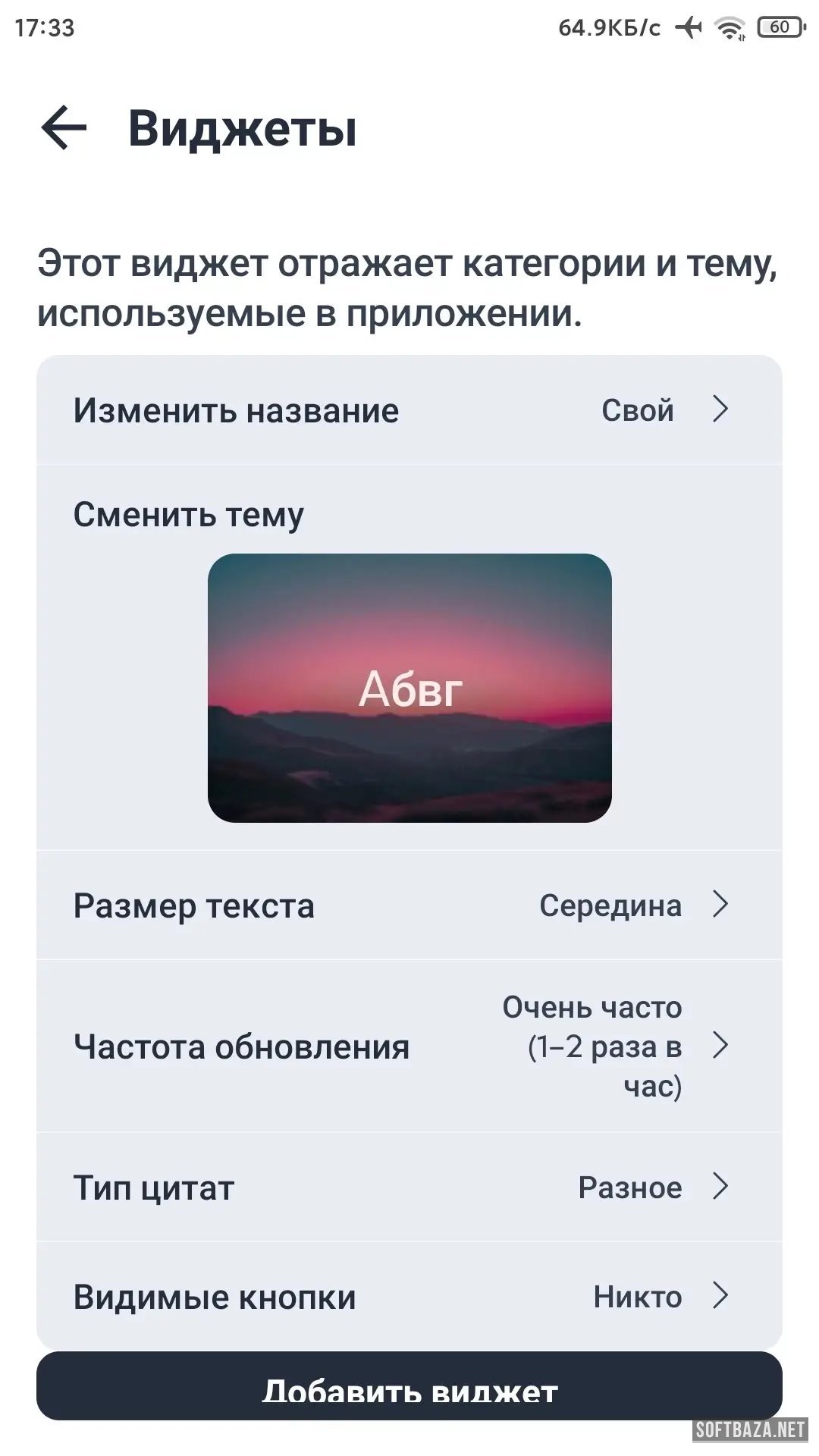This screenshot has width=819, height=1456.
Task: Tap the Абвг theme preview
Action: tap(409, 688)
